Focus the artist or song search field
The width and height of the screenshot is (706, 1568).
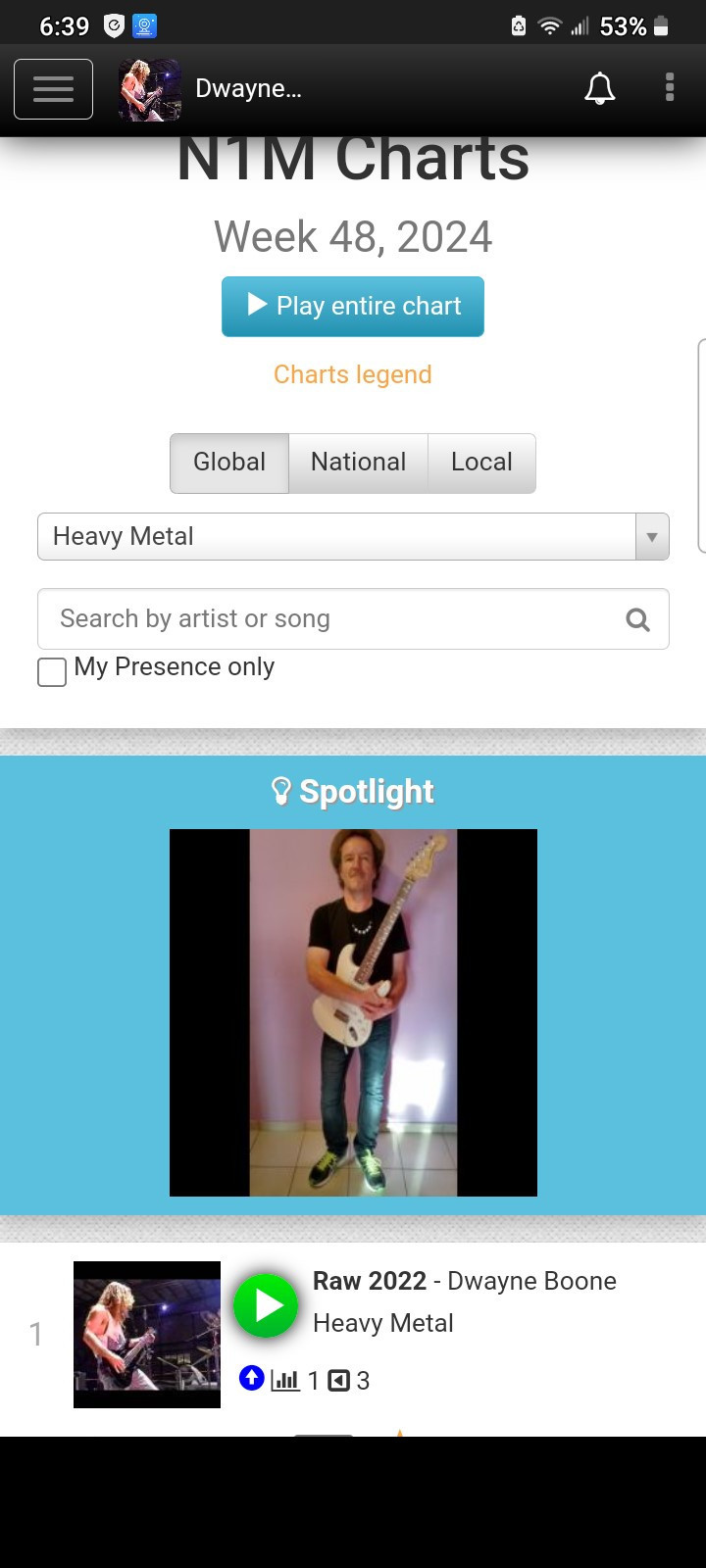[328, 619]
